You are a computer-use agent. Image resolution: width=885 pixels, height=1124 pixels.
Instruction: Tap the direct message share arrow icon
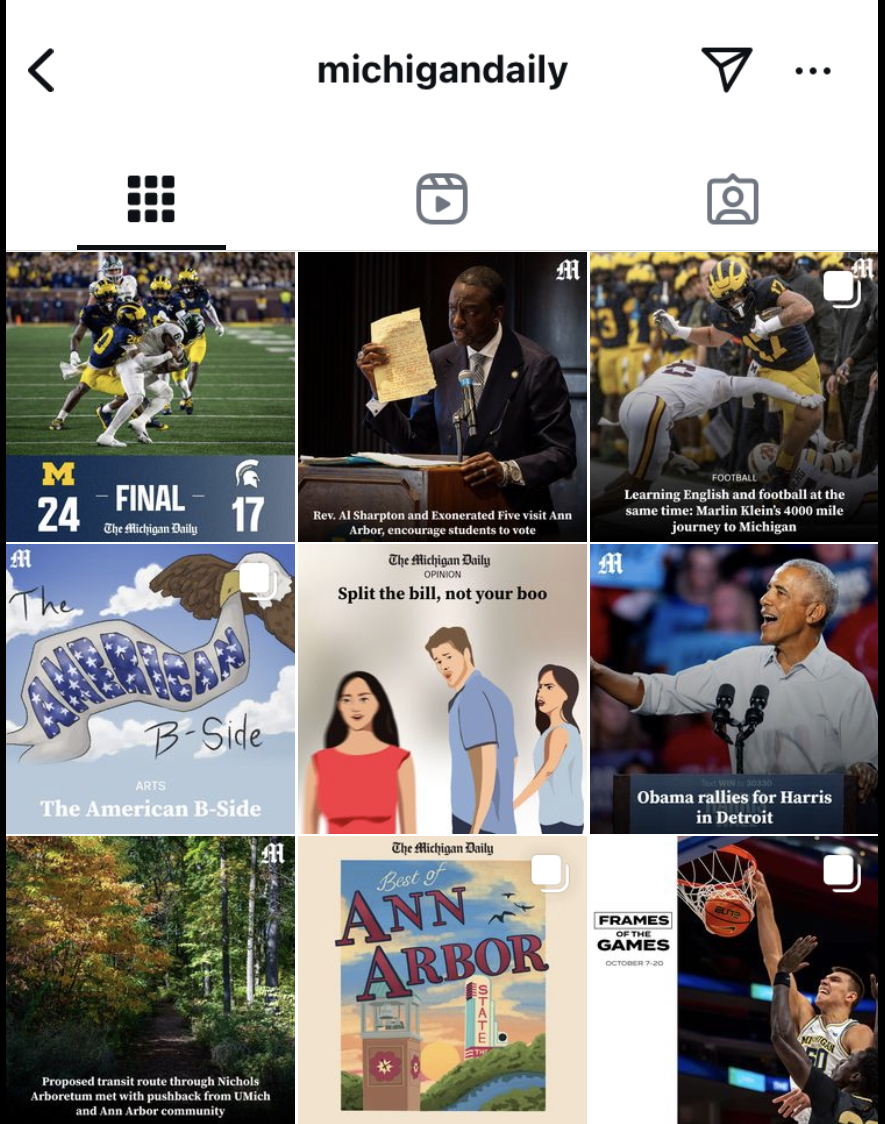coord(728,70)
